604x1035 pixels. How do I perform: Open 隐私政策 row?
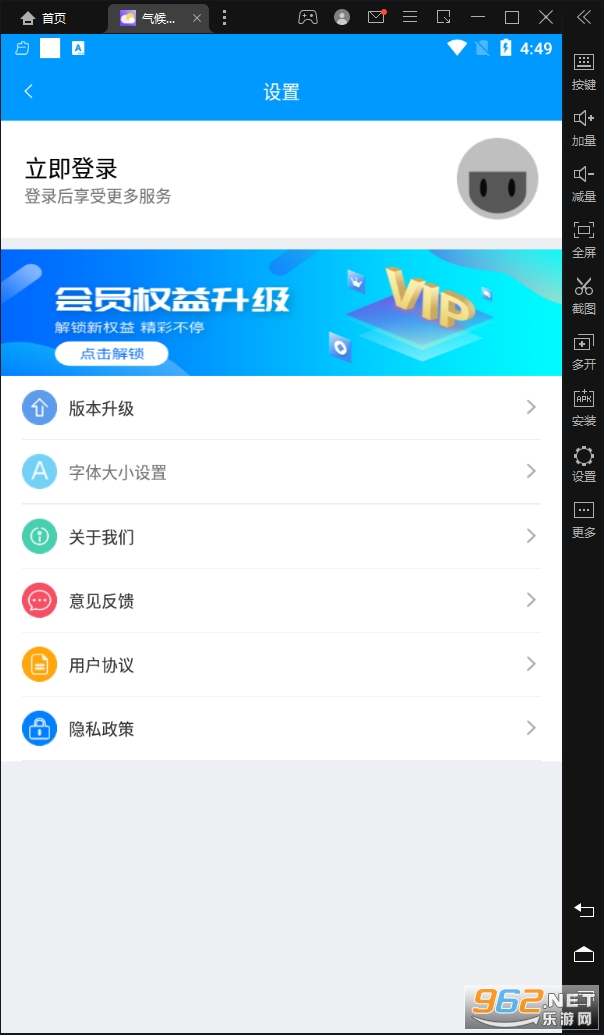[x=281, y=729]
